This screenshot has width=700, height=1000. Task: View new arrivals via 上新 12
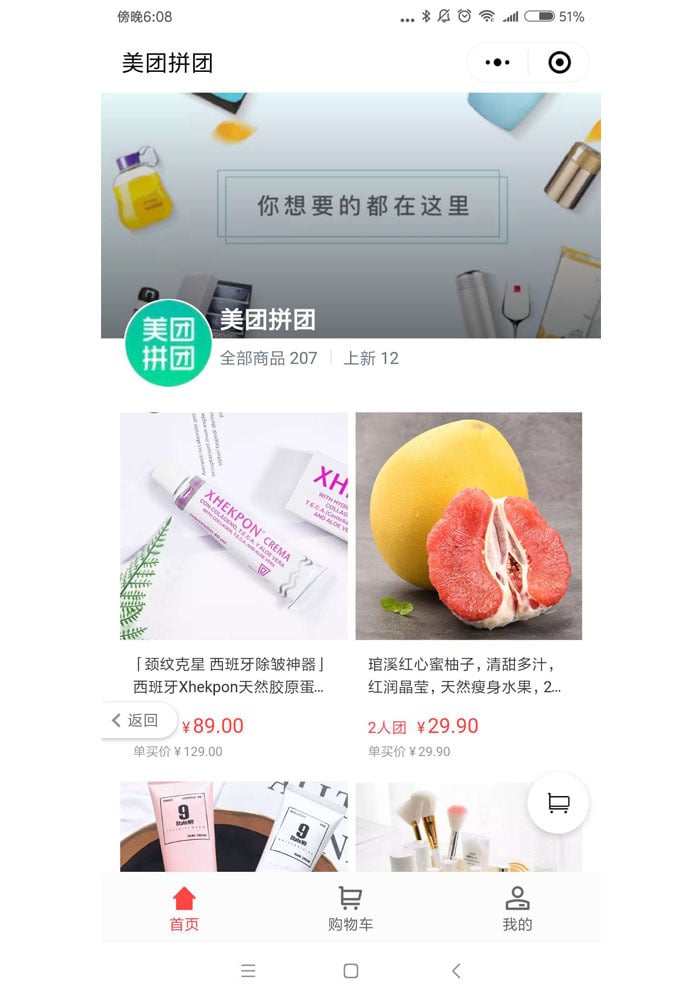tap(371, 358)
